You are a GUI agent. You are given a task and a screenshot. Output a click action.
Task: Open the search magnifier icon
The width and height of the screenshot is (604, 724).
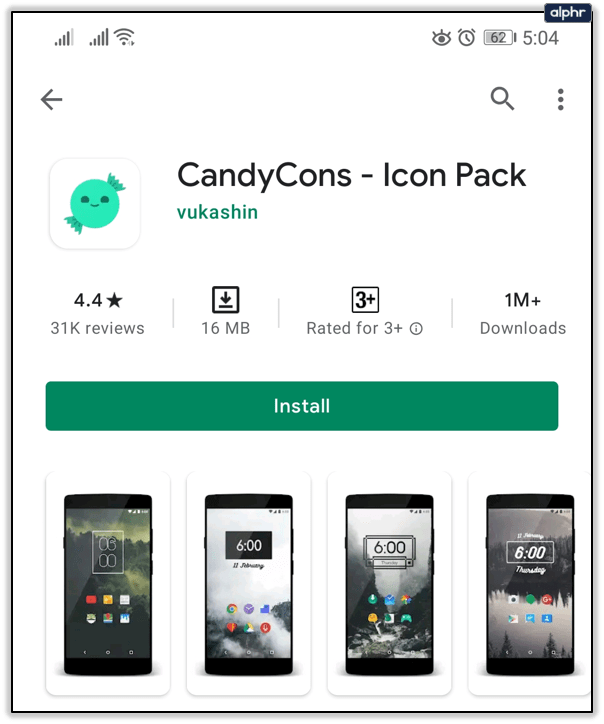tap(502, 98)
